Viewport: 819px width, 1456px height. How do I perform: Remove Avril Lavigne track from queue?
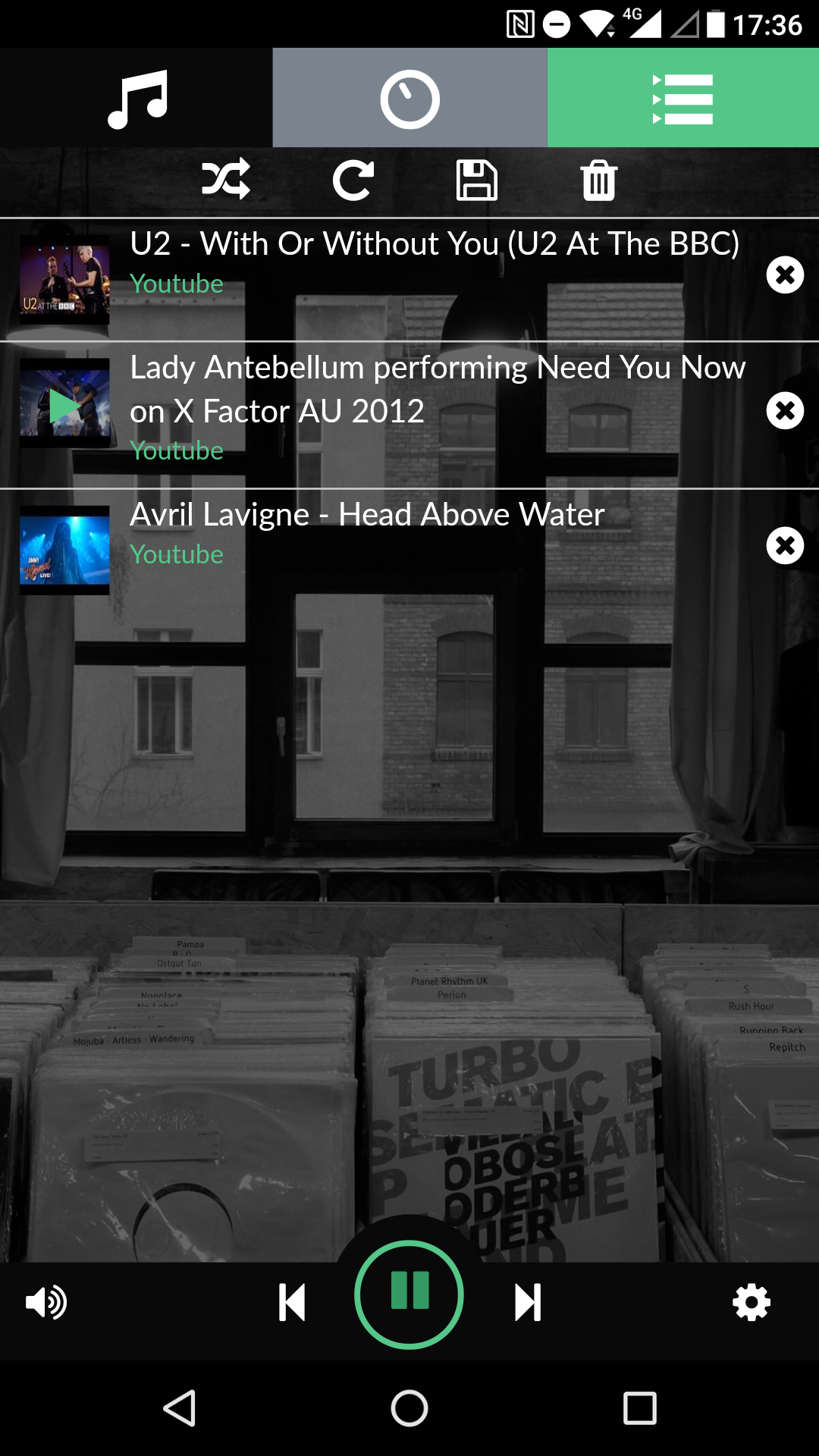click(x=785, y=545)
